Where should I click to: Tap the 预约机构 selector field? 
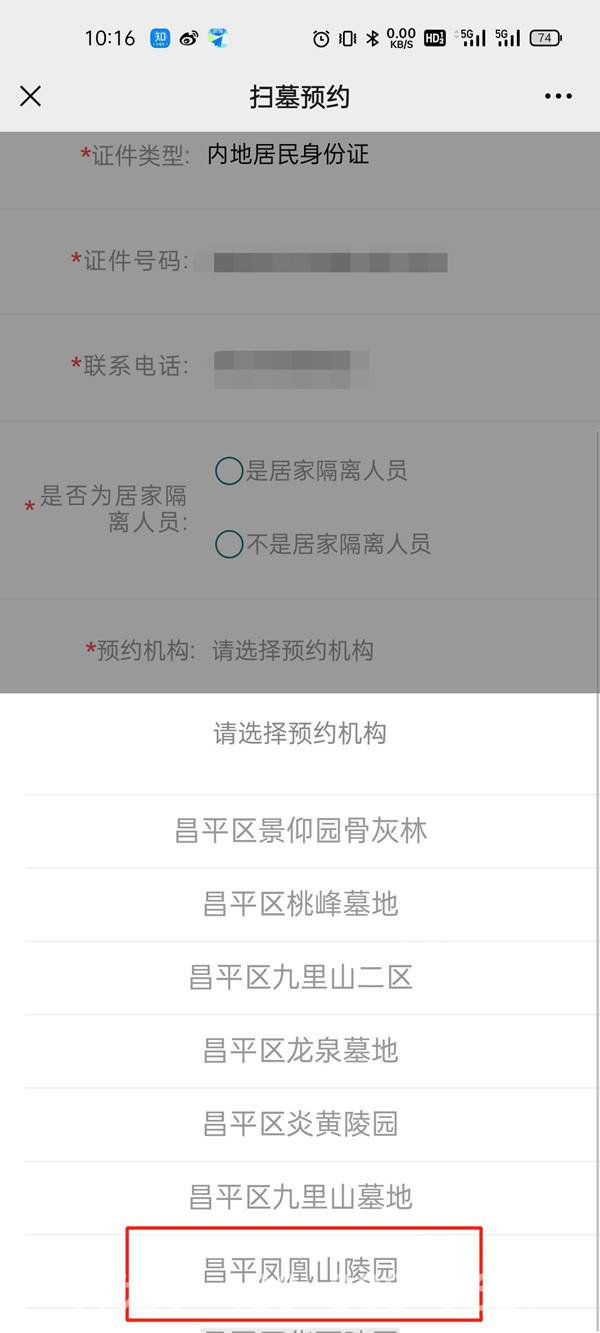pos(292,650)
